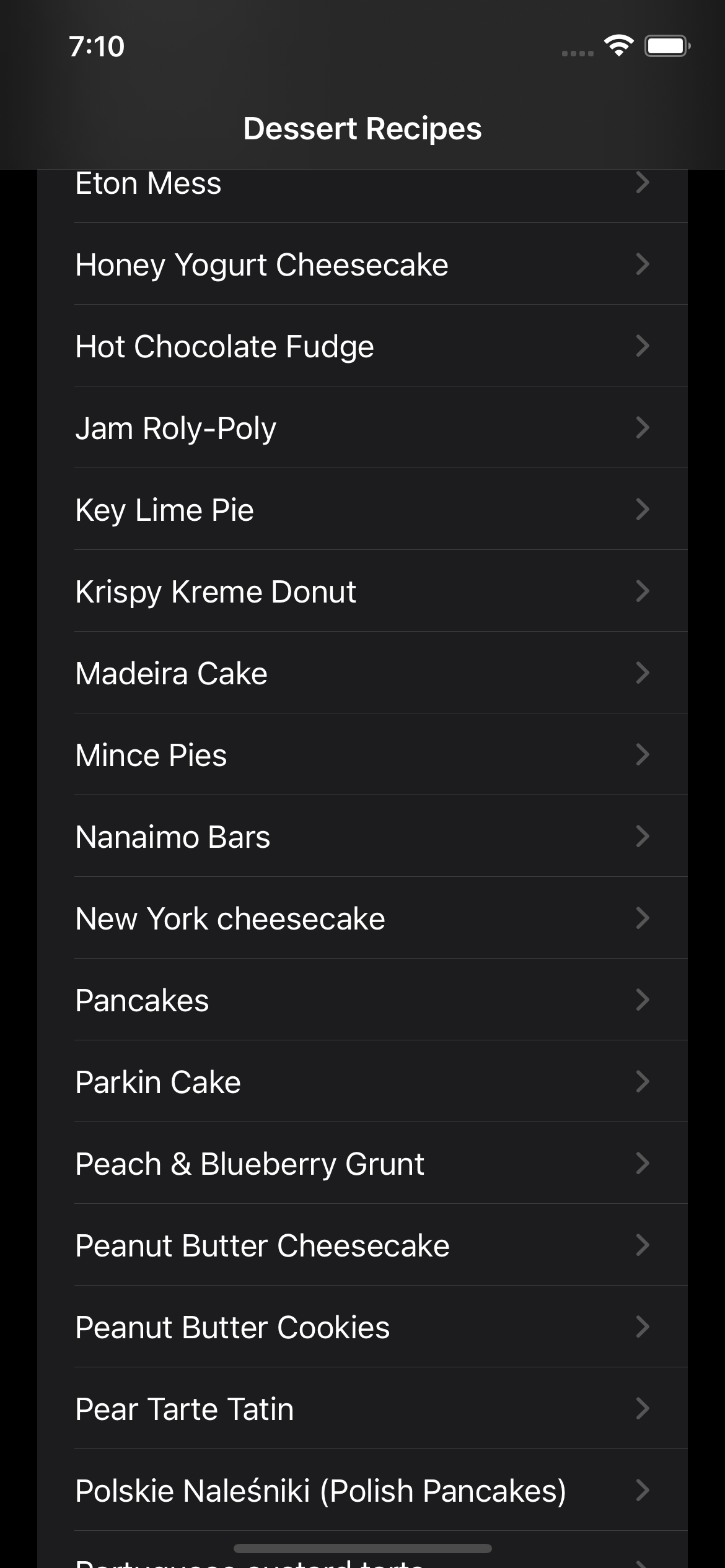Open the Pear Tarte Tatin recipe
Screen dimensions: 725x1568
tap(362, 1409)
